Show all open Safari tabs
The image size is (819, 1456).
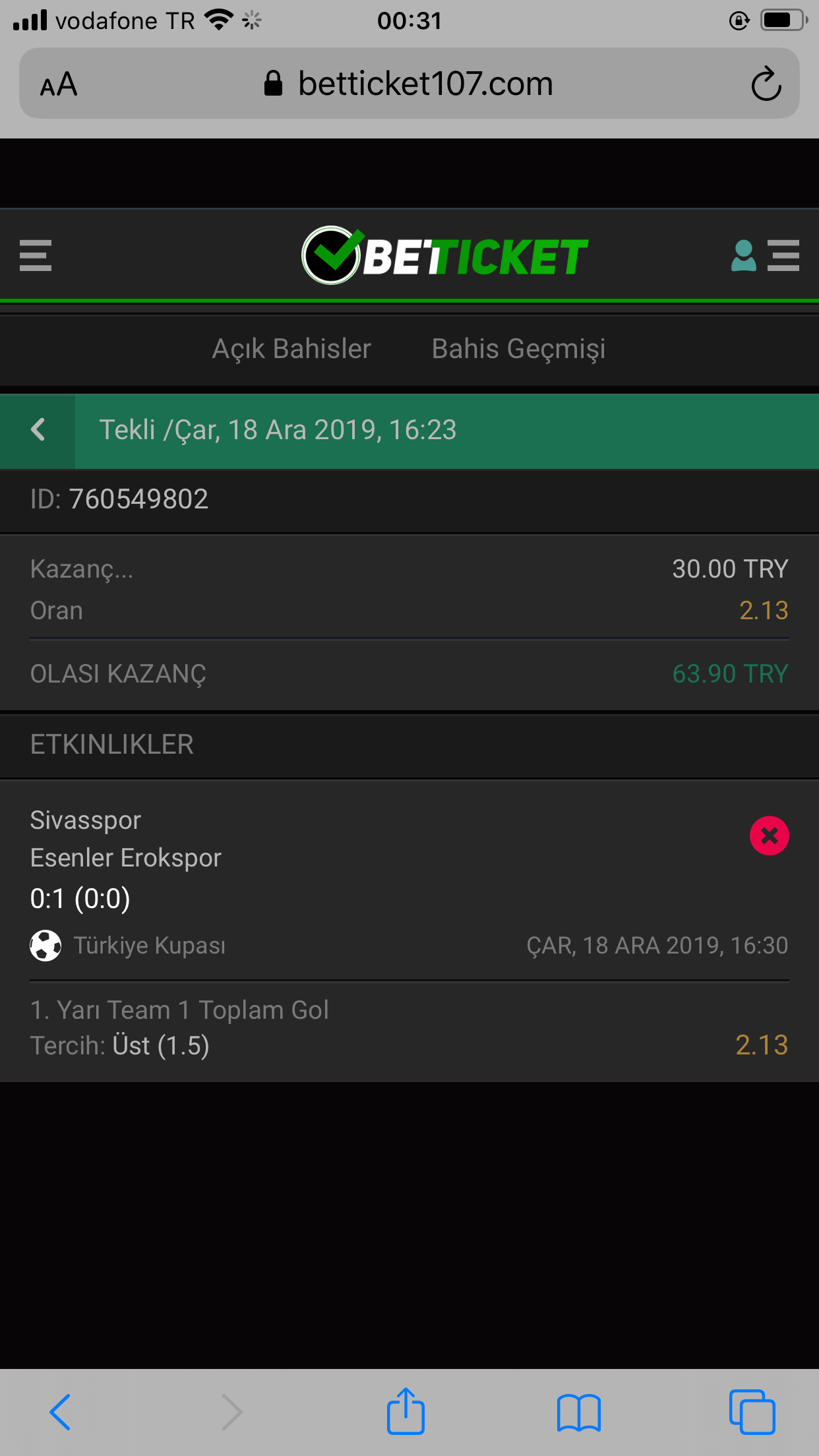point(752,1412)
